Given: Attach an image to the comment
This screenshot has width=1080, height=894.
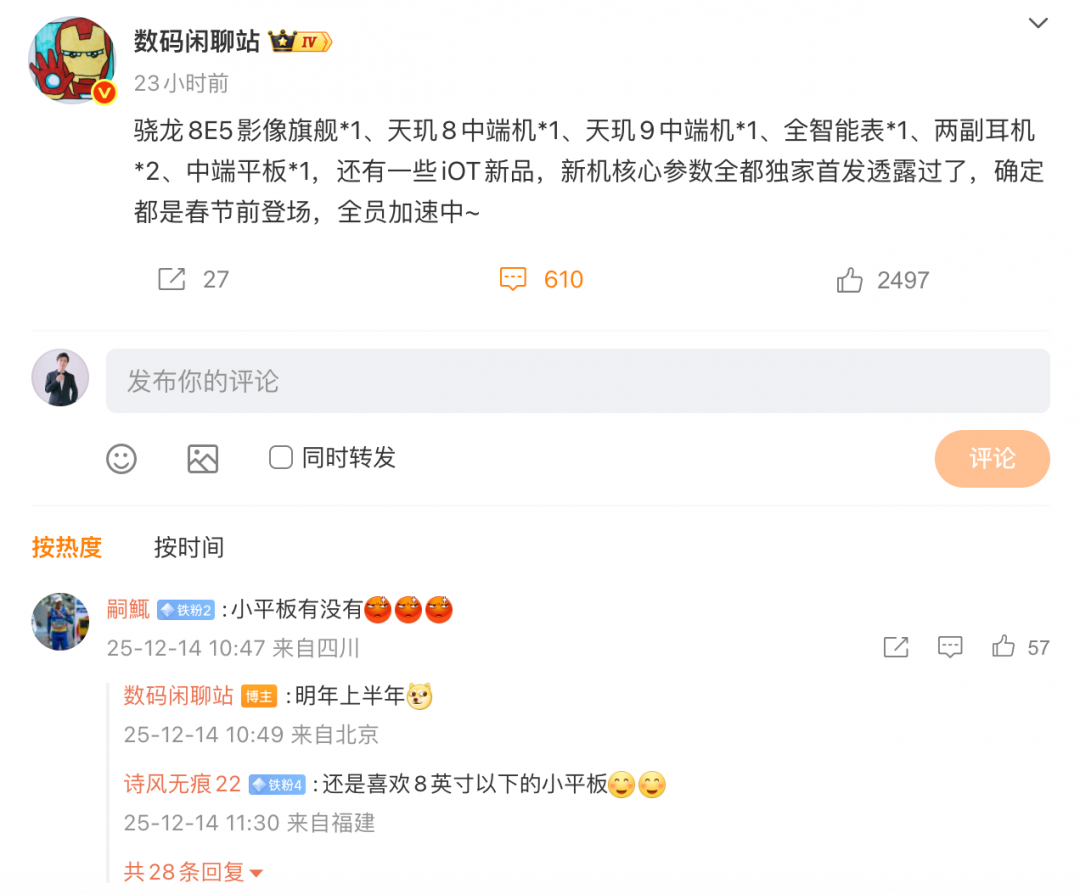Looking at the screenshot, I should pos(203,458).
